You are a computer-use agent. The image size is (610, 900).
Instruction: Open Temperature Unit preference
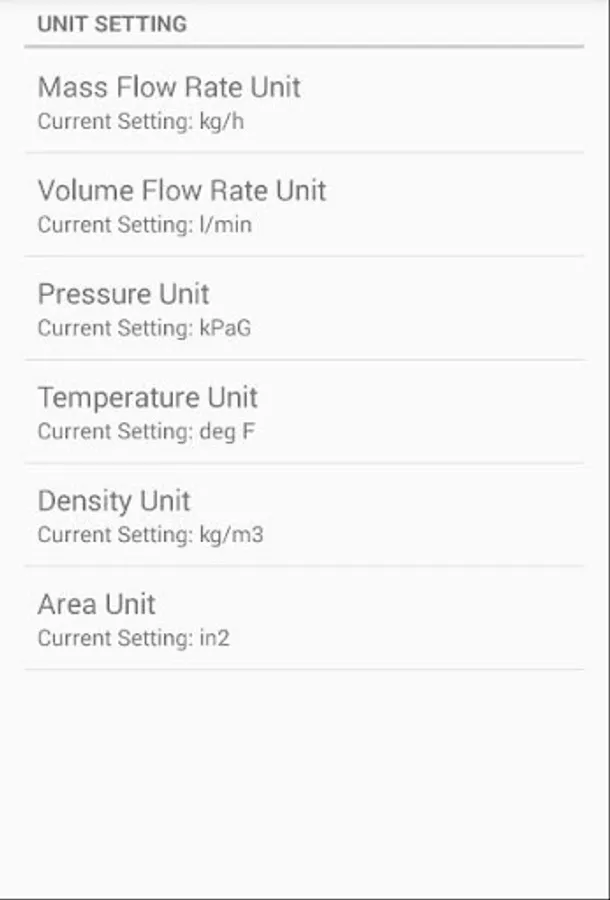click(x=304, y=412)
